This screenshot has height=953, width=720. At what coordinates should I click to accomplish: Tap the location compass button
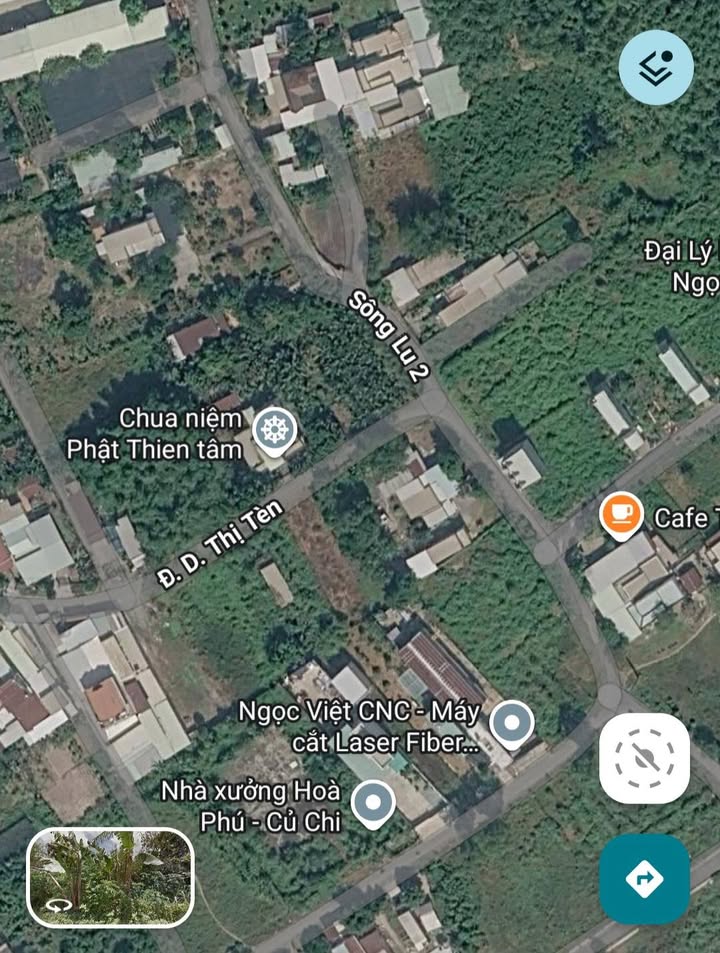pos(644,758)
